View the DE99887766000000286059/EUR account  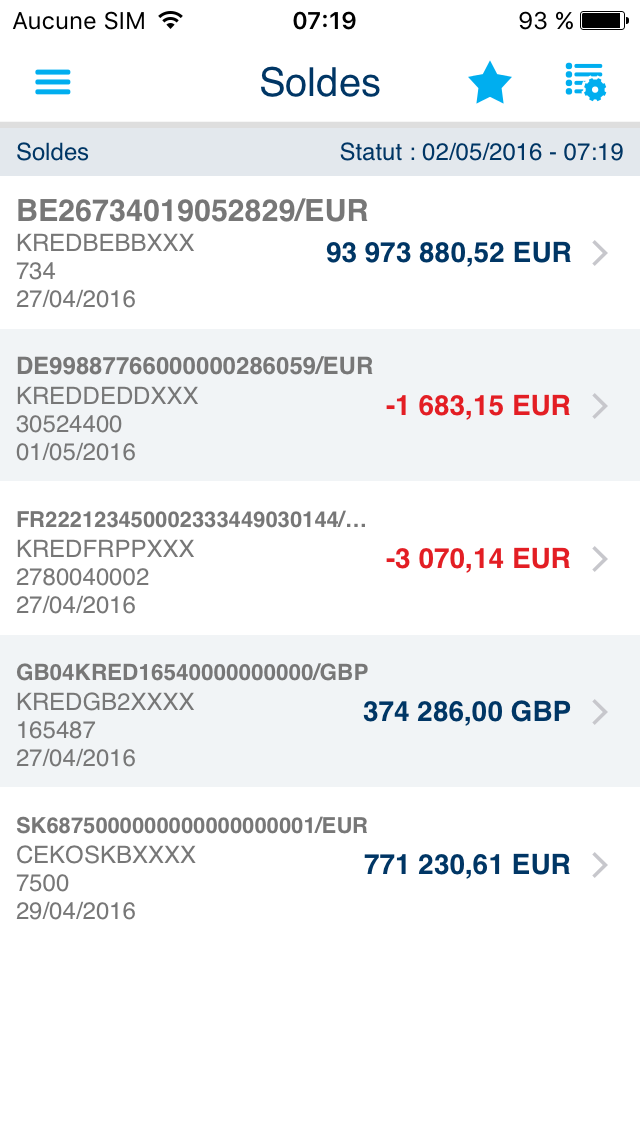tap(320, 406)
